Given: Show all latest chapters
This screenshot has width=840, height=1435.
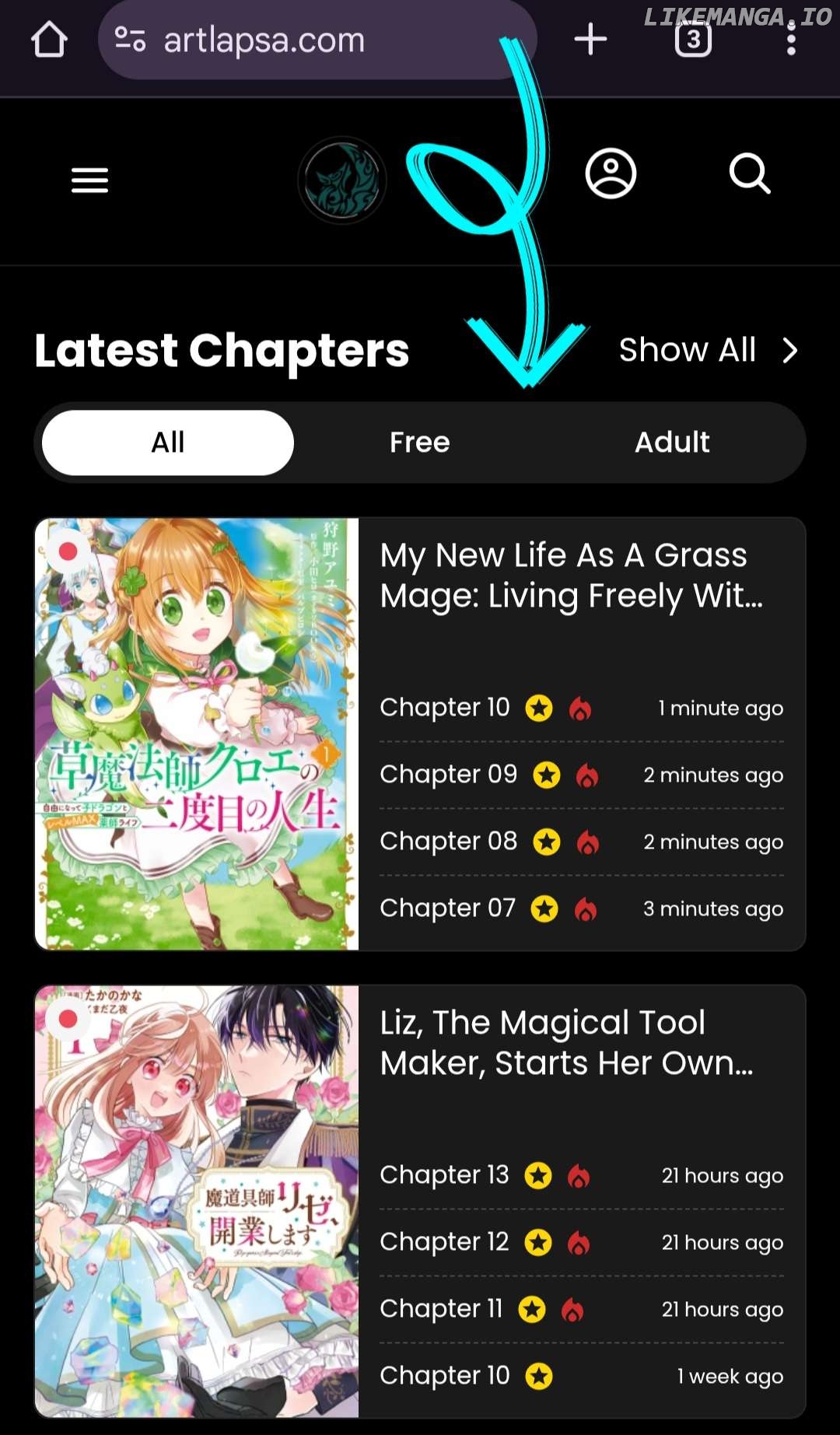Looking at the screenshot, I should click(x=707, y=350).
